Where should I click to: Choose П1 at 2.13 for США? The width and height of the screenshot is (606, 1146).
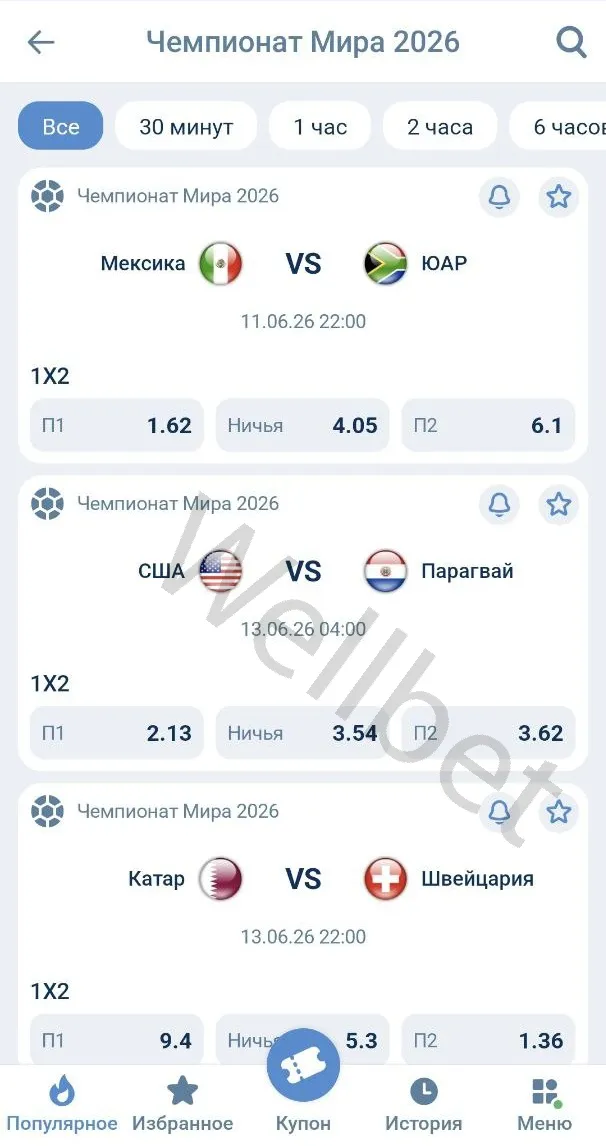117,733
